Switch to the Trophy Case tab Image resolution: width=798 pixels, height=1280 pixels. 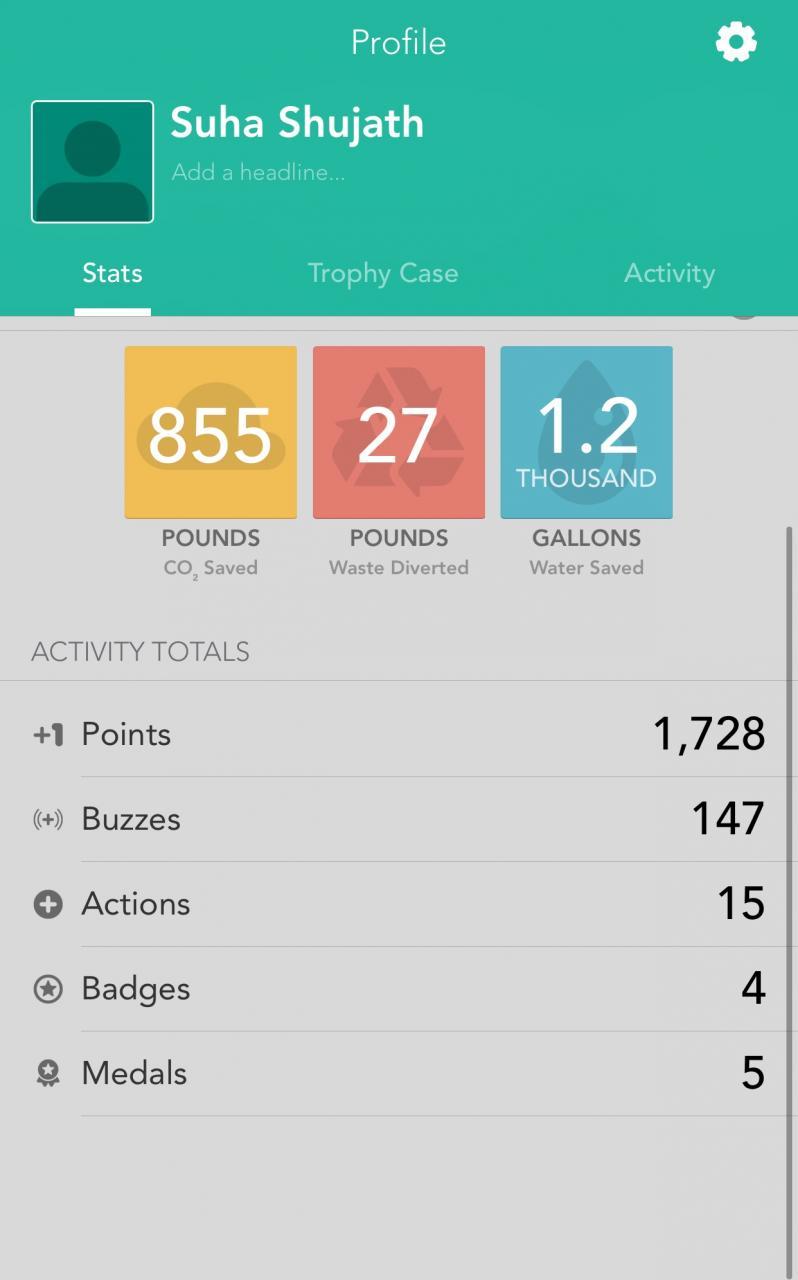tap(382, 273)
